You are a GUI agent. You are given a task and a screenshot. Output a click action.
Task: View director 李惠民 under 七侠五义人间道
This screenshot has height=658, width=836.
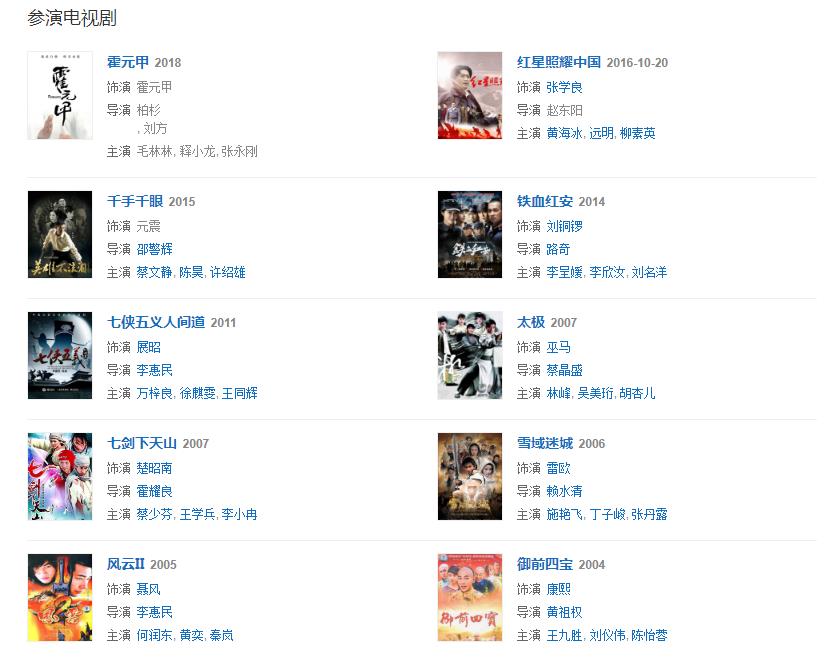click(x=155, y=370)
